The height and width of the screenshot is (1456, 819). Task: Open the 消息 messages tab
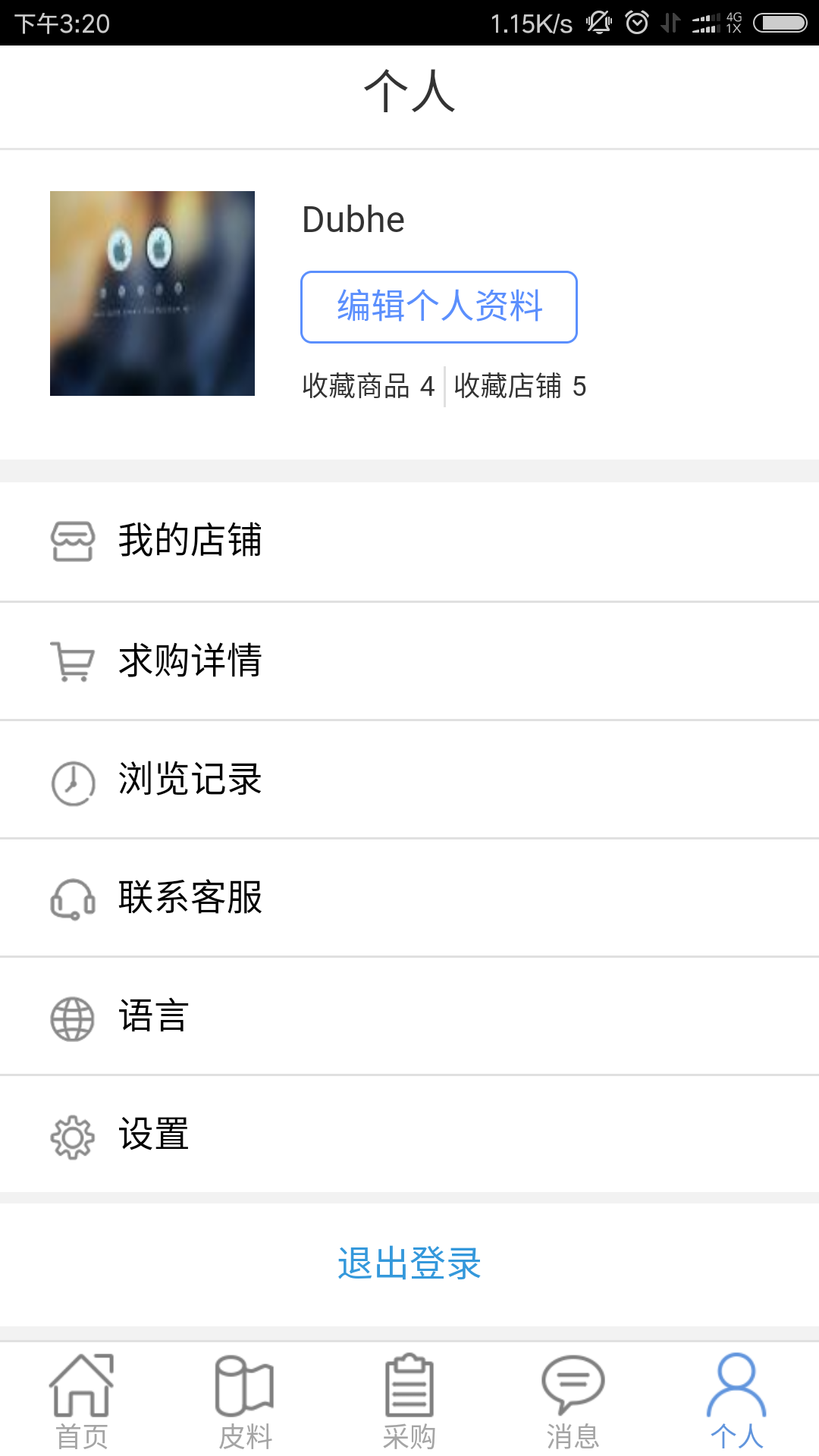coord(573,1401)
